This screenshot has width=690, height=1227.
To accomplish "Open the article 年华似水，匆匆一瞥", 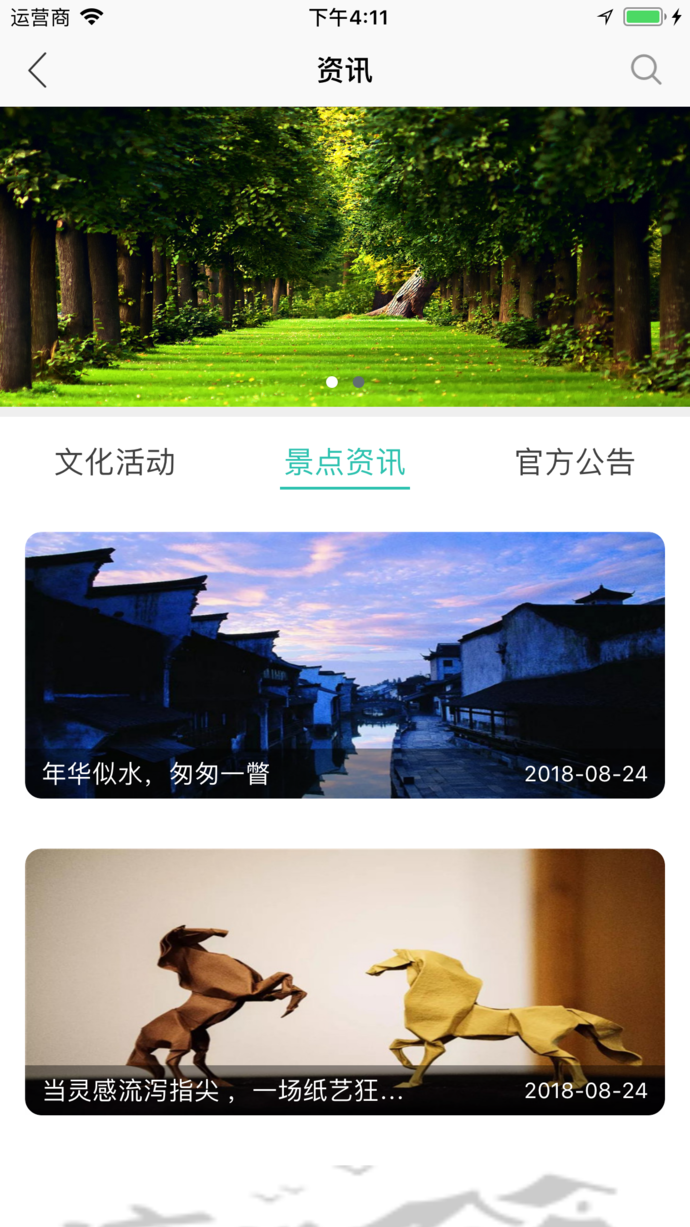I will click(345, 665).
